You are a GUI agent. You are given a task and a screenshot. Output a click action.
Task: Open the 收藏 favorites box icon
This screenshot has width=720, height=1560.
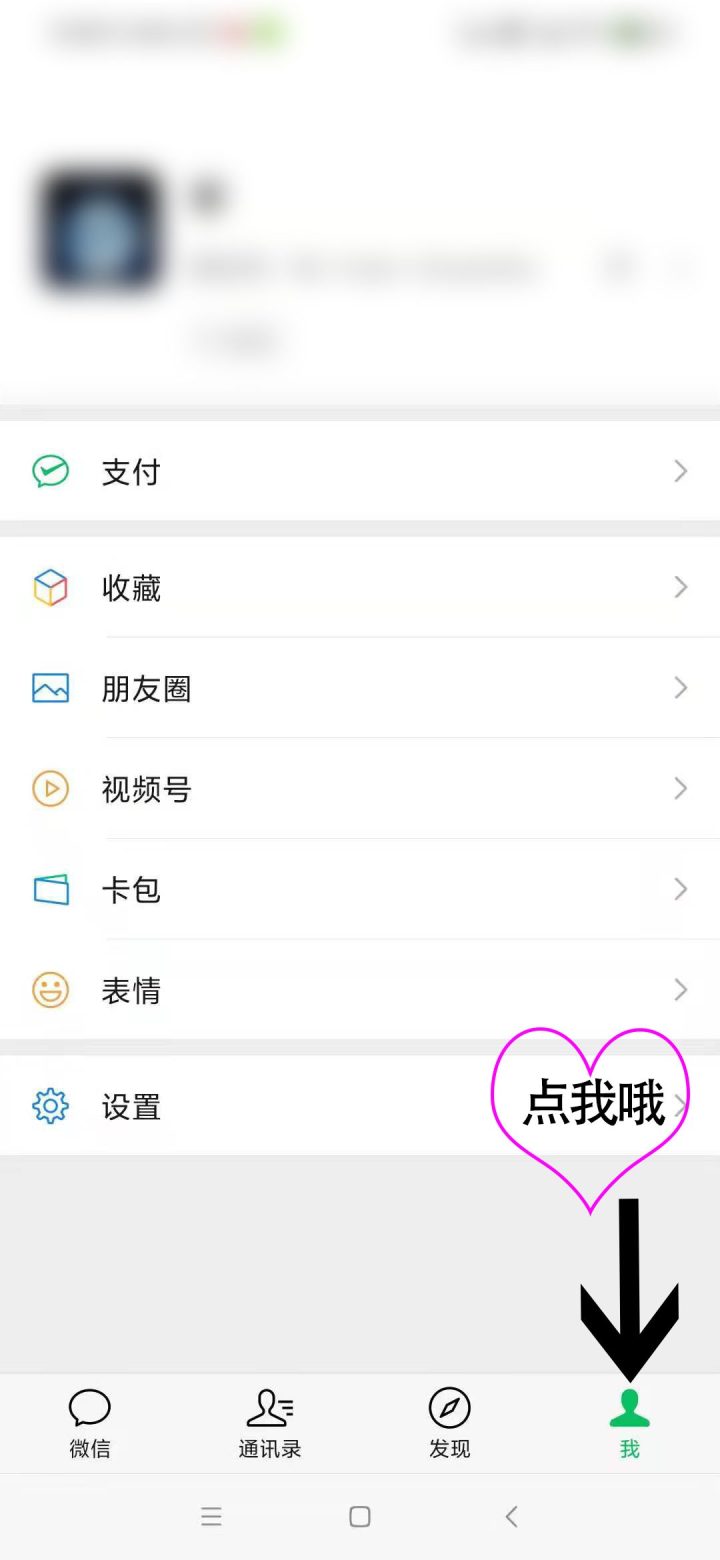[x=50, y=588]
